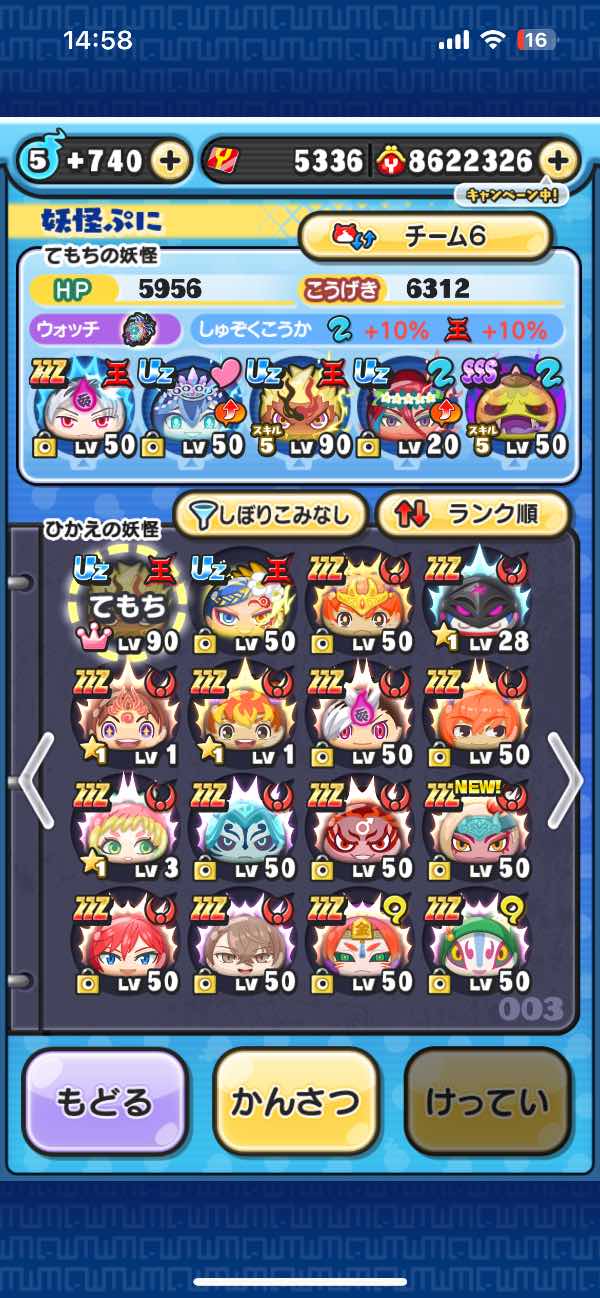Image resolution: width=600 pixels, height=1298 pixels.
Task: Open the チーム6 team switcher
Action: 426,237
